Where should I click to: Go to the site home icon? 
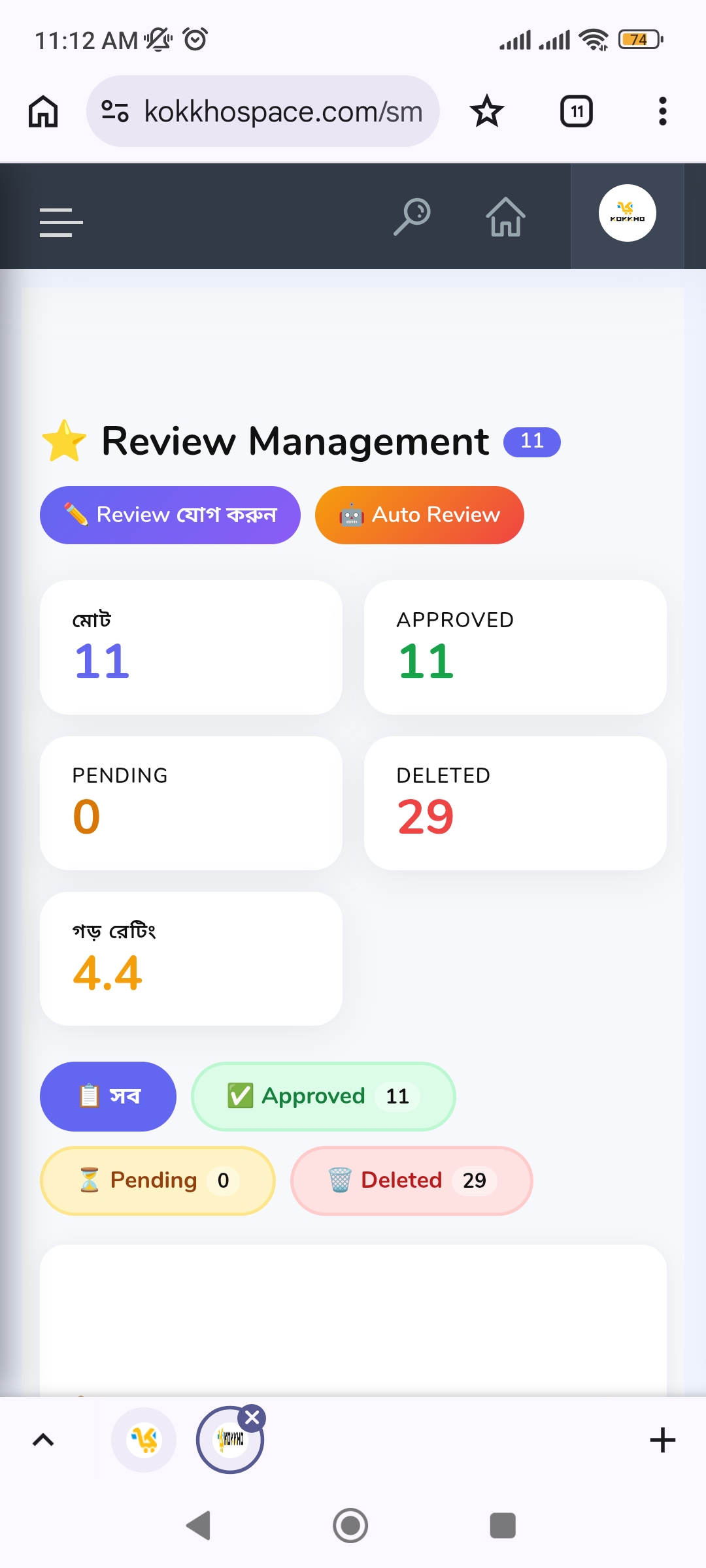(505, 217)
